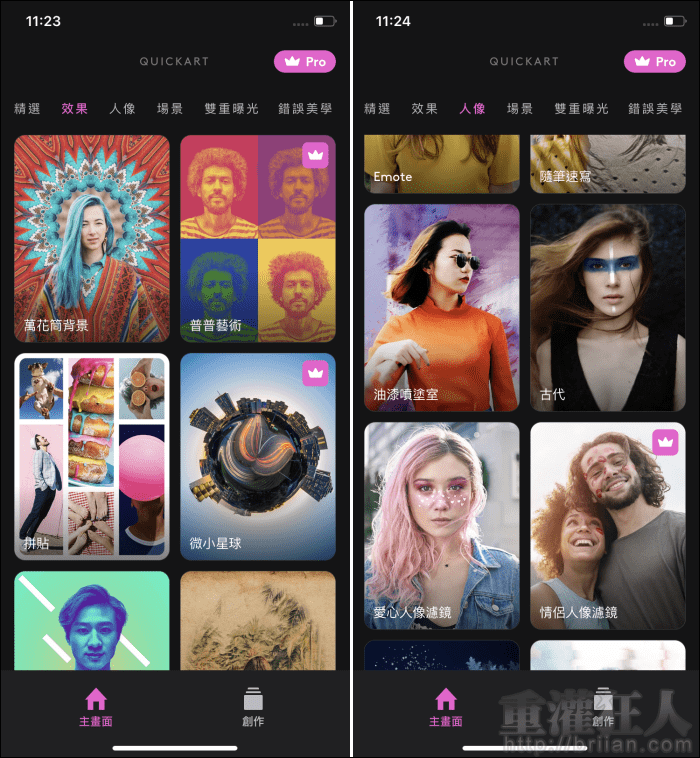Switch to 人像 tab on the 11:23 screen

[x=122, y=108]
